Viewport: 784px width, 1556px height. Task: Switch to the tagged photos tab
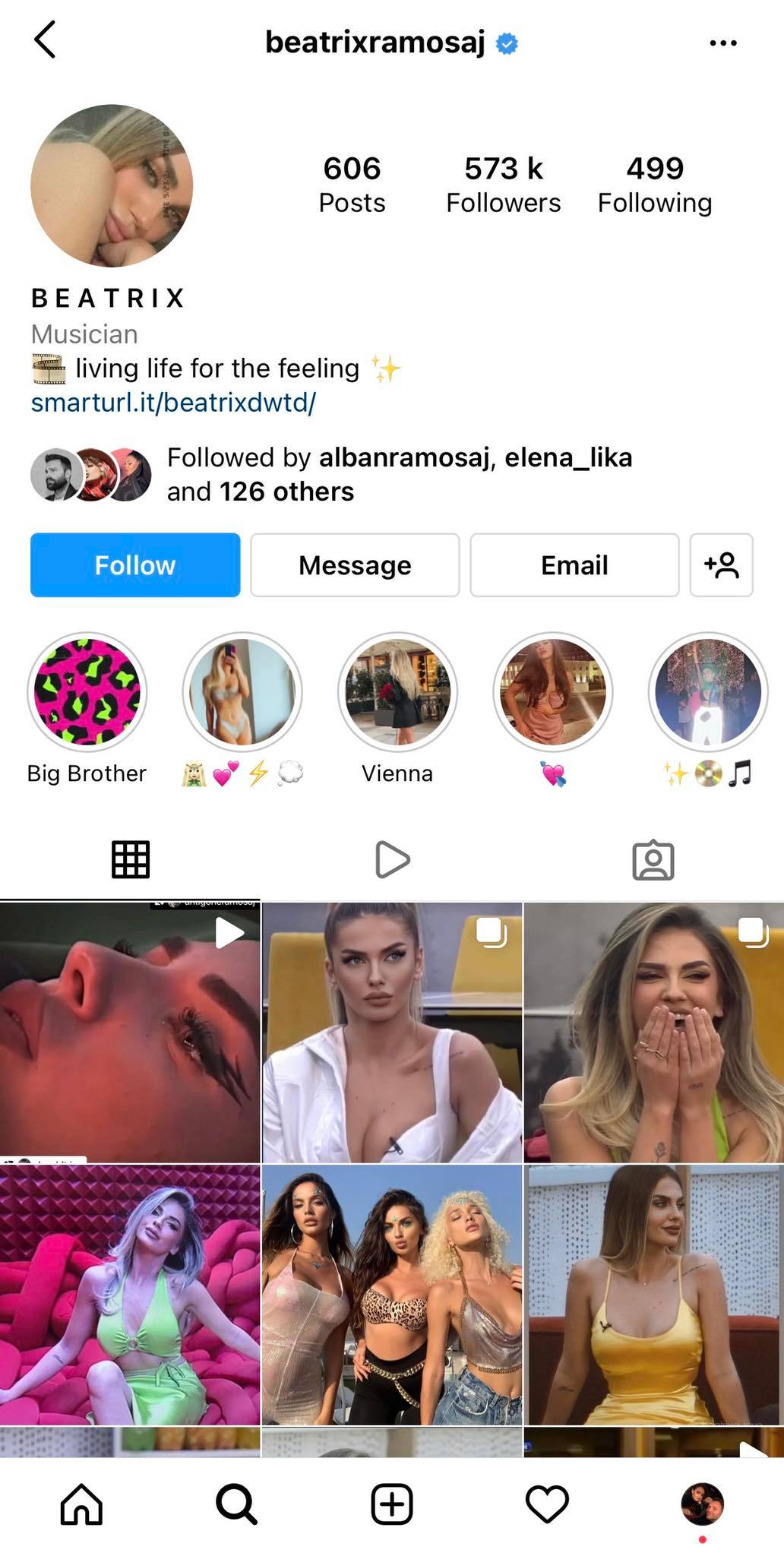tap(653, 860)
